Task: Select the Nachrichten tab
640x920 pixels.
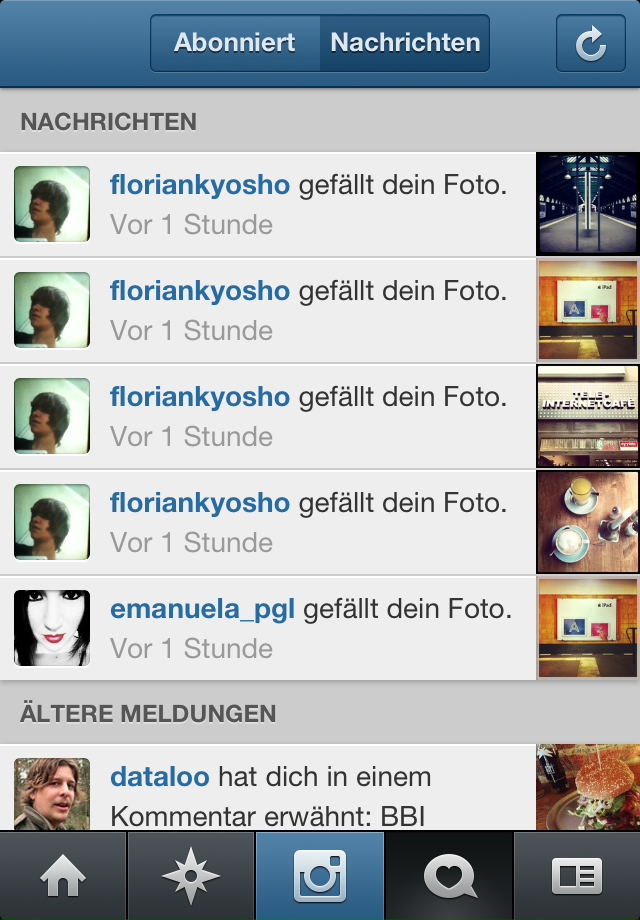Action: click(405, 43)
